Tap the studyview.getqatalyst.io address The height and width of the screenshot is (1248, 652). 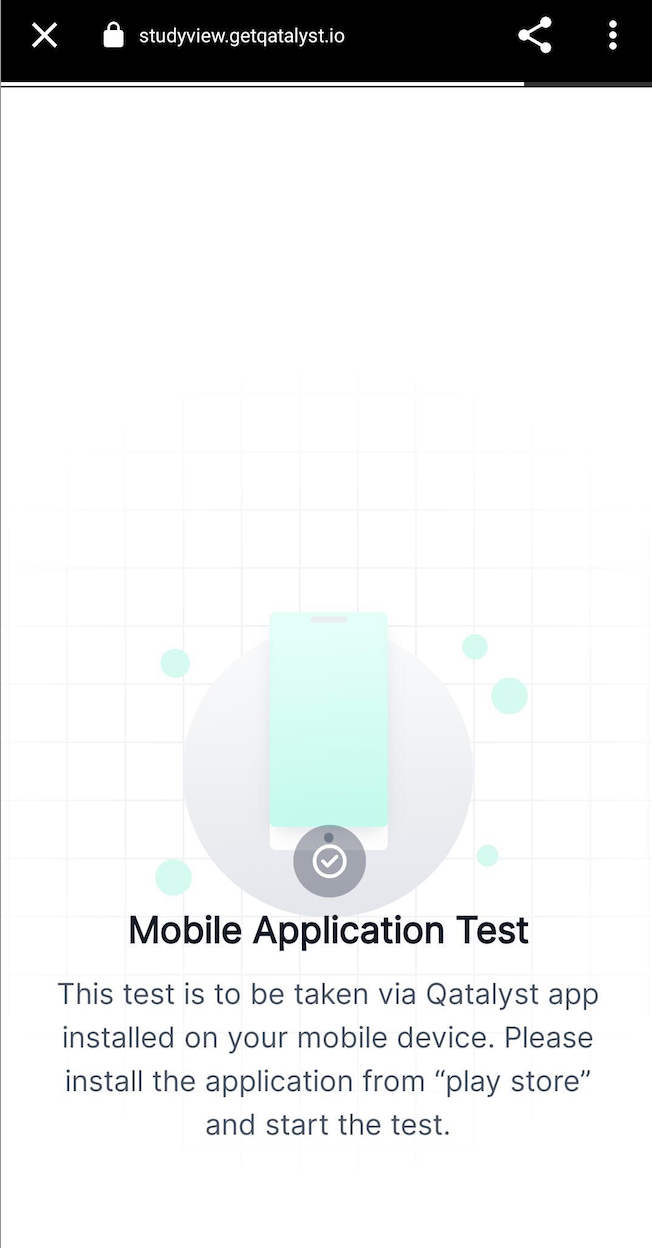click(x=241, y=37)
